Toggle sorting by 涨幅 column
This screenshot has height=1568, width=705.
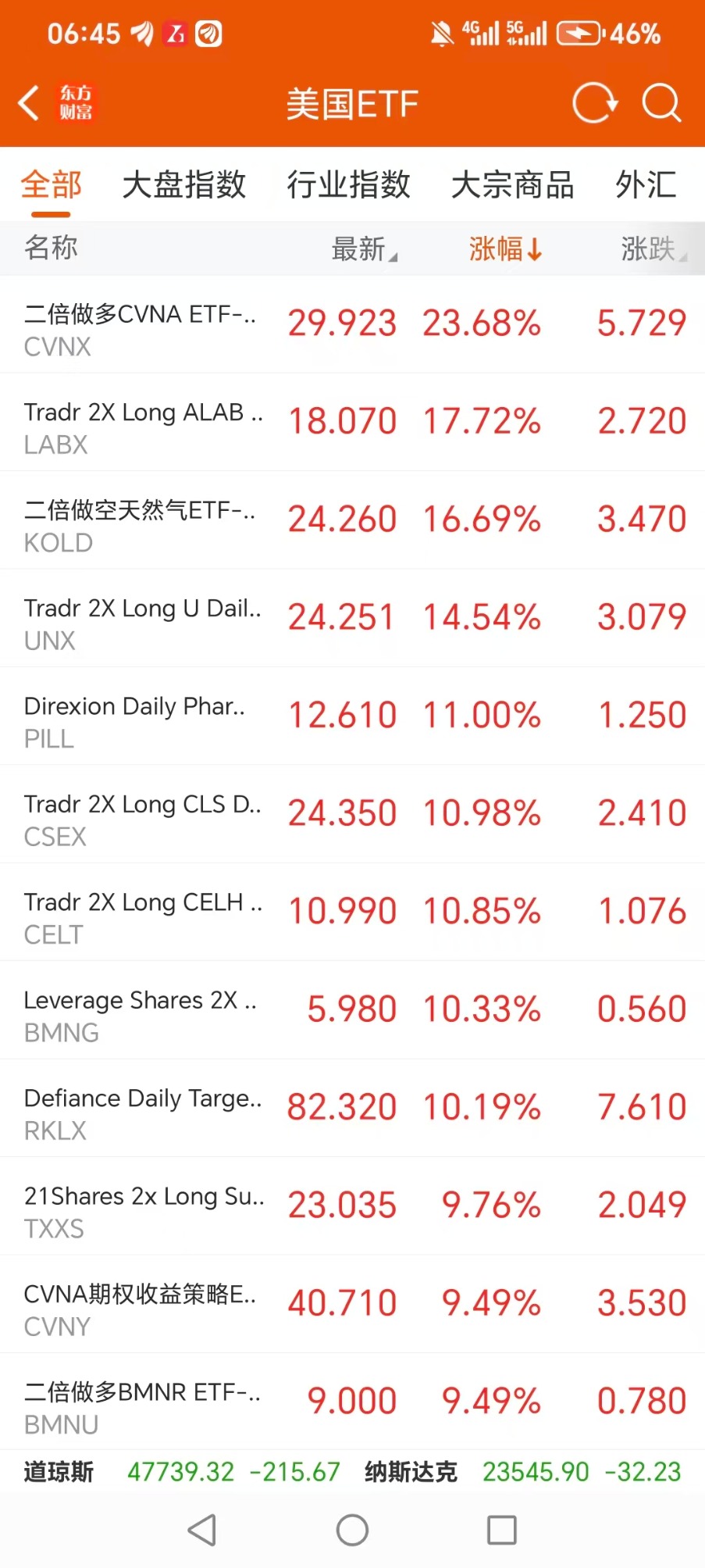click(504, 249)
